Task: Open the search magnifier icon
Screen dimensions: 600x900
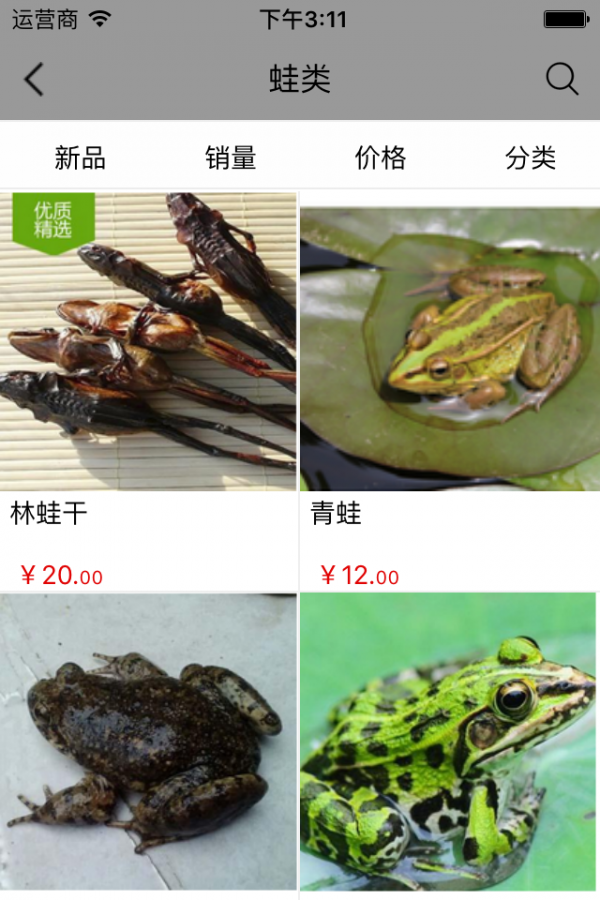Action: pos(562,79)
